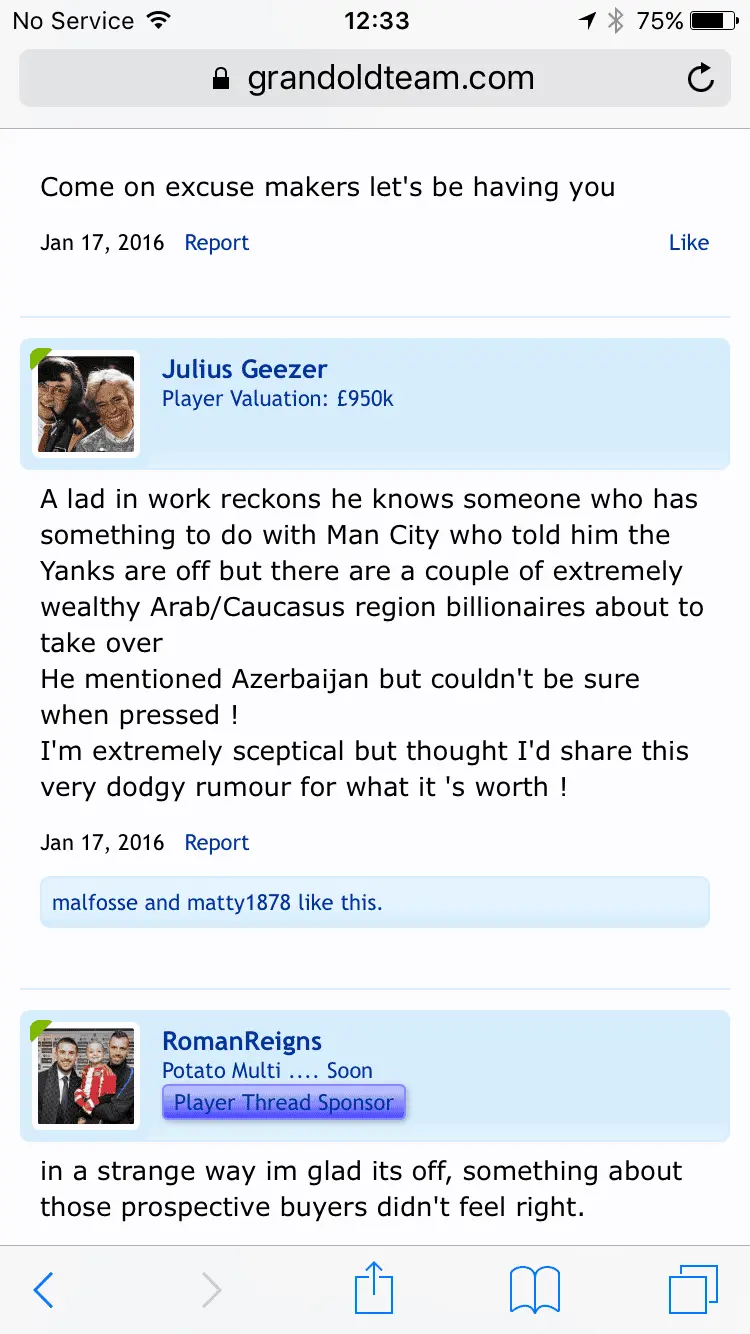The width and height of the screenshot is (750, 1334).
Task: Report Julius Geezer's rumour post
Action: (217, 843)
